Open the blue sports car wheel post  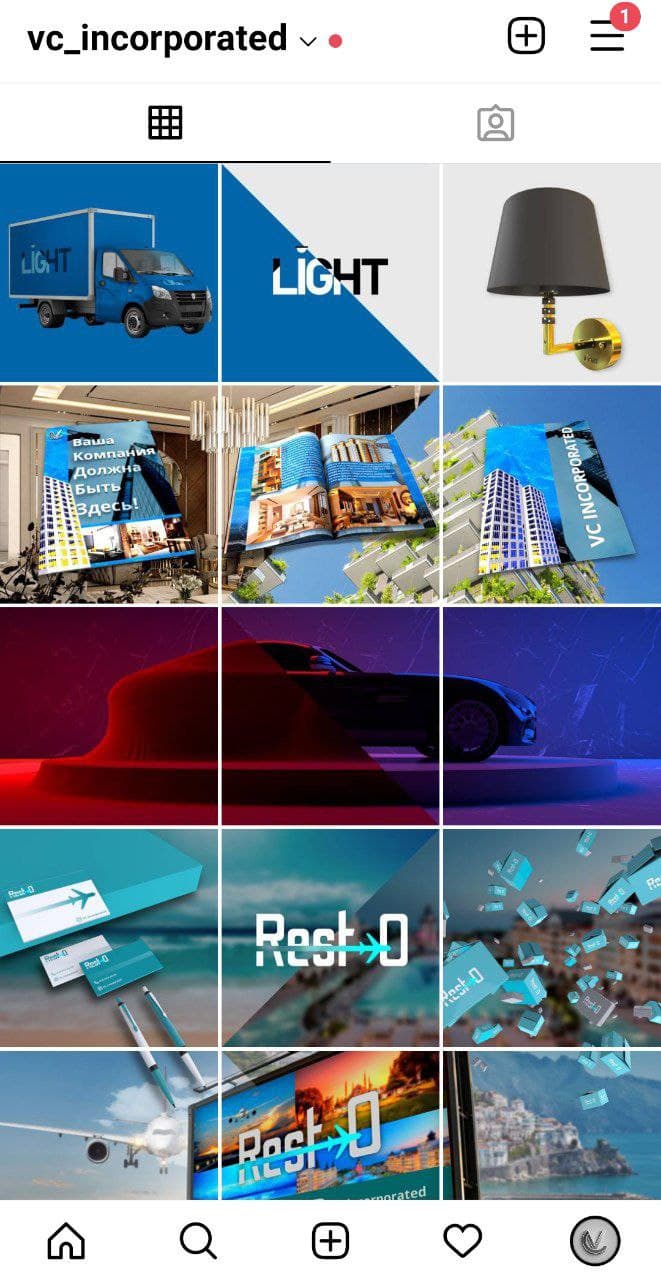[552, 716]
